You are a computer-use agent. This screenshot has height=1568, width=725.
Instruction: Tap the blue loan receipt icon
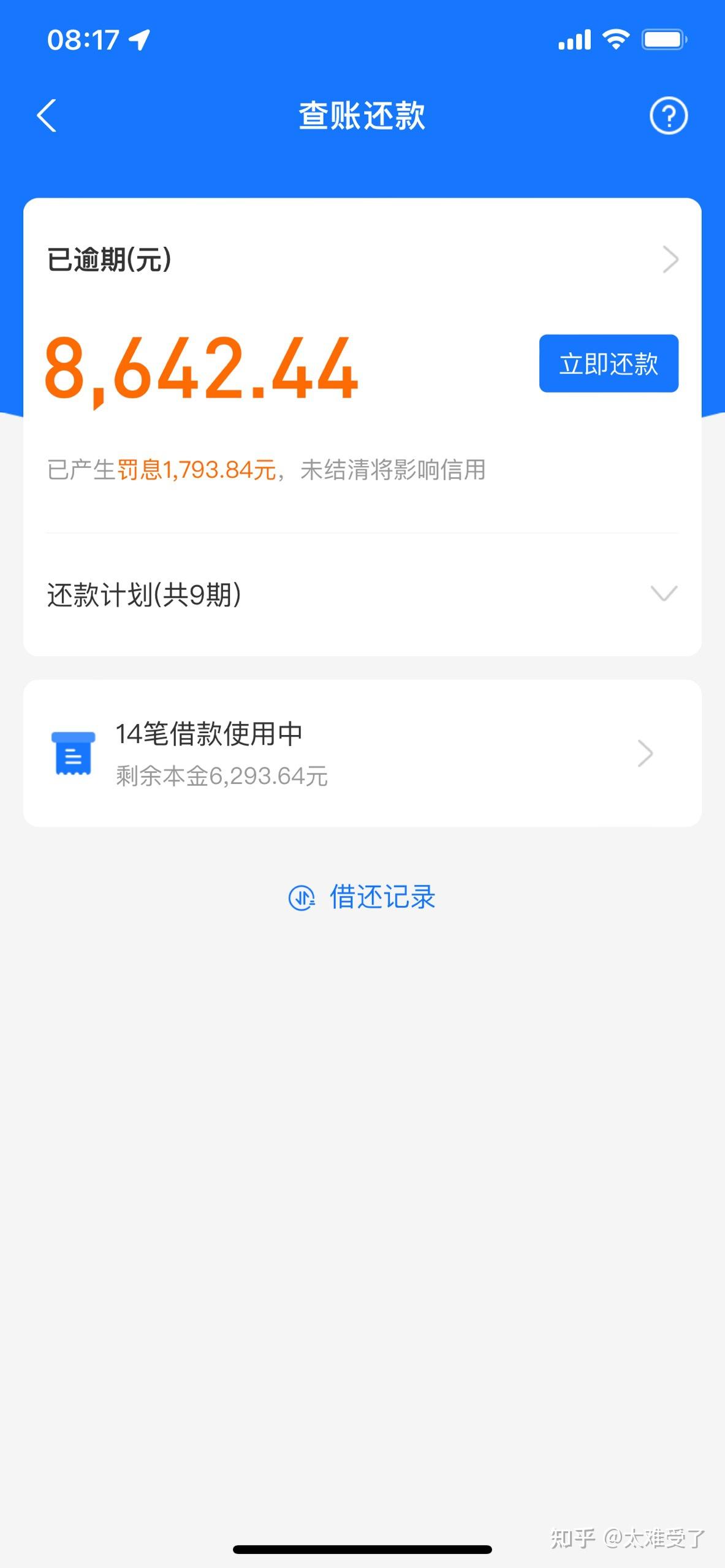click(74, 754)
